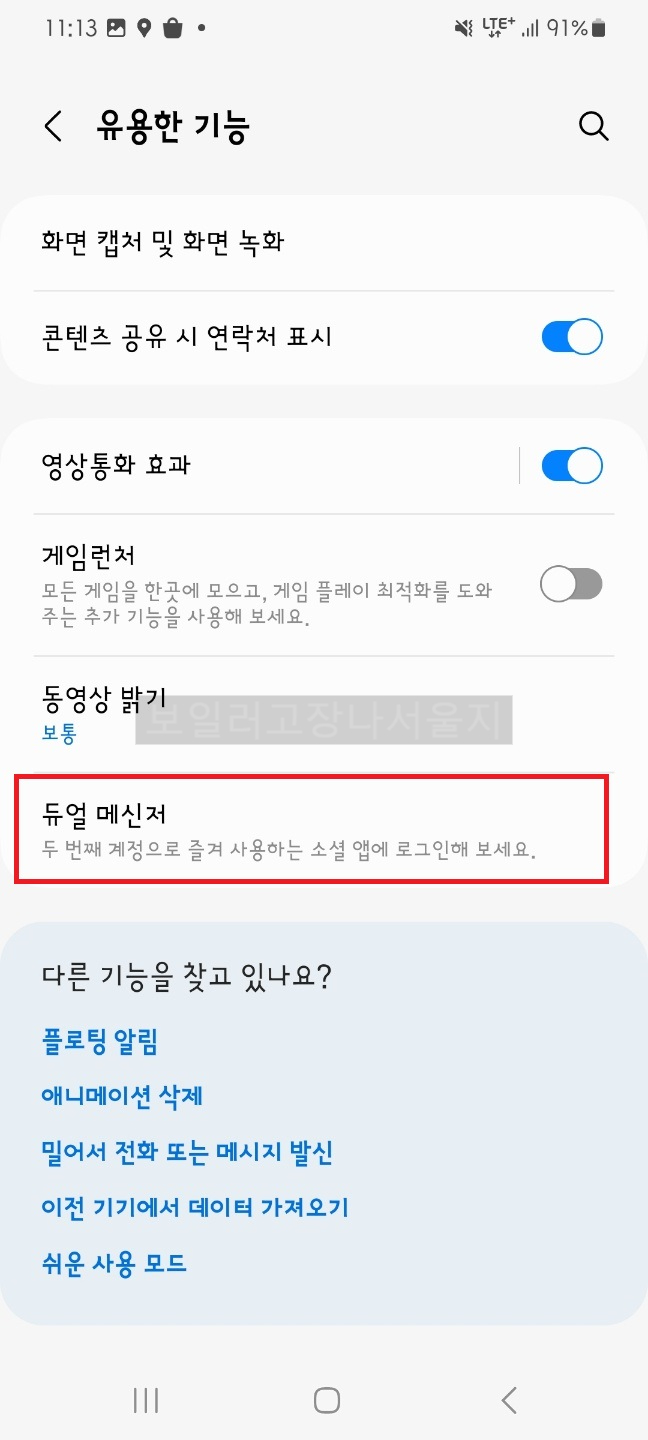Image resolution: width=648 pixels, height=1440 pixels.
Task: Turn off the 영상통화 효과 switch
Action: (572, 465)
